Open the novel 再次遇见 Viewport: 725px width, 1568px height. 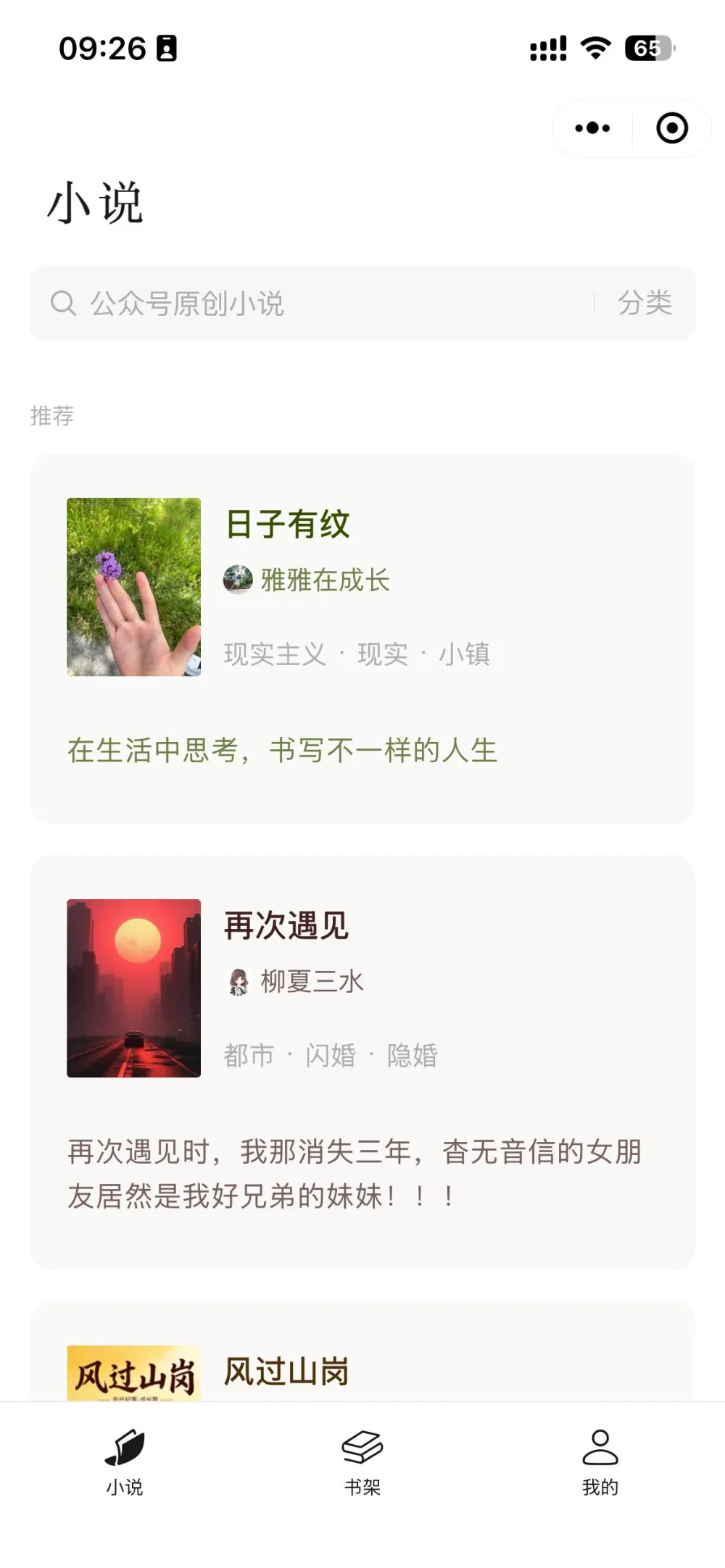286,925
